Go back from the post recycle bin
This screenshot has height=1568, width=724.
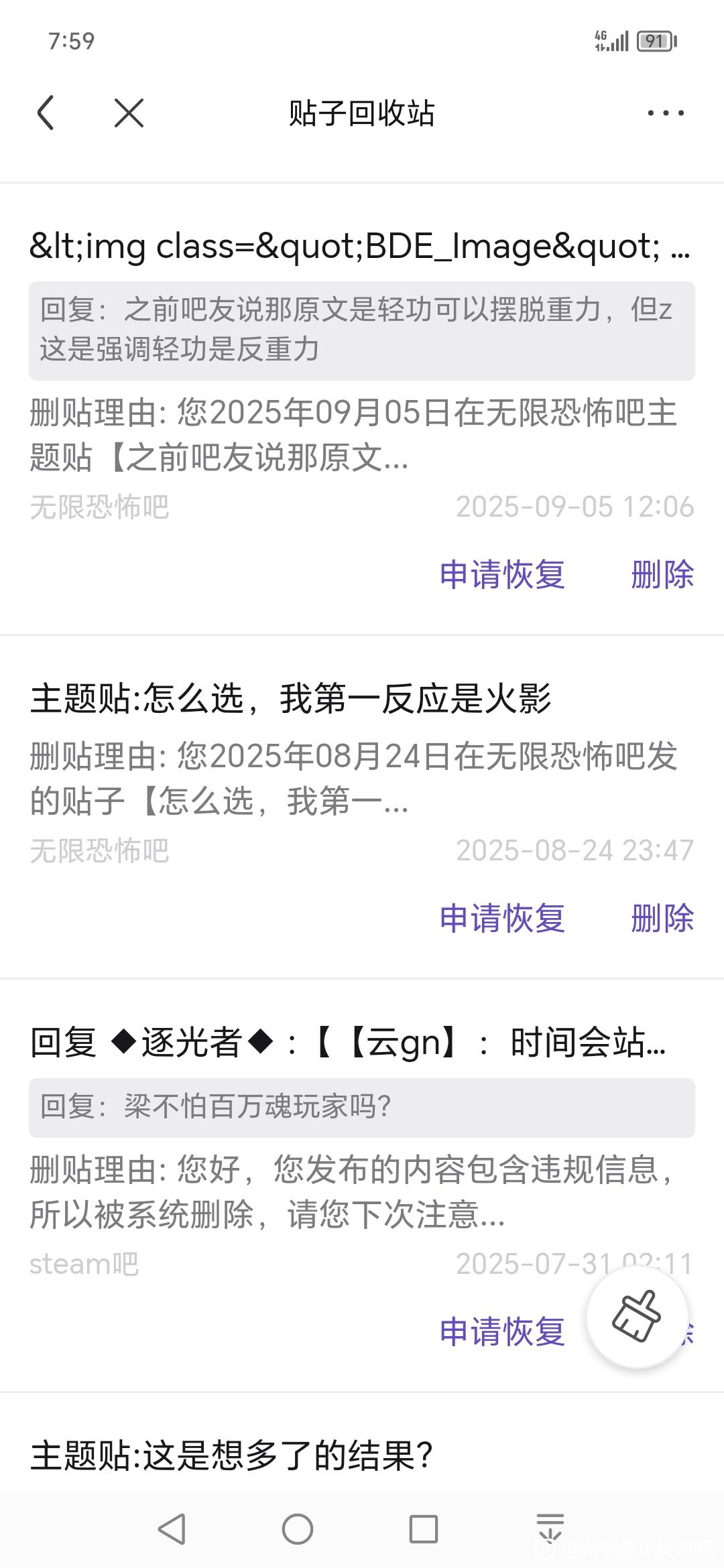click(46, 113)
